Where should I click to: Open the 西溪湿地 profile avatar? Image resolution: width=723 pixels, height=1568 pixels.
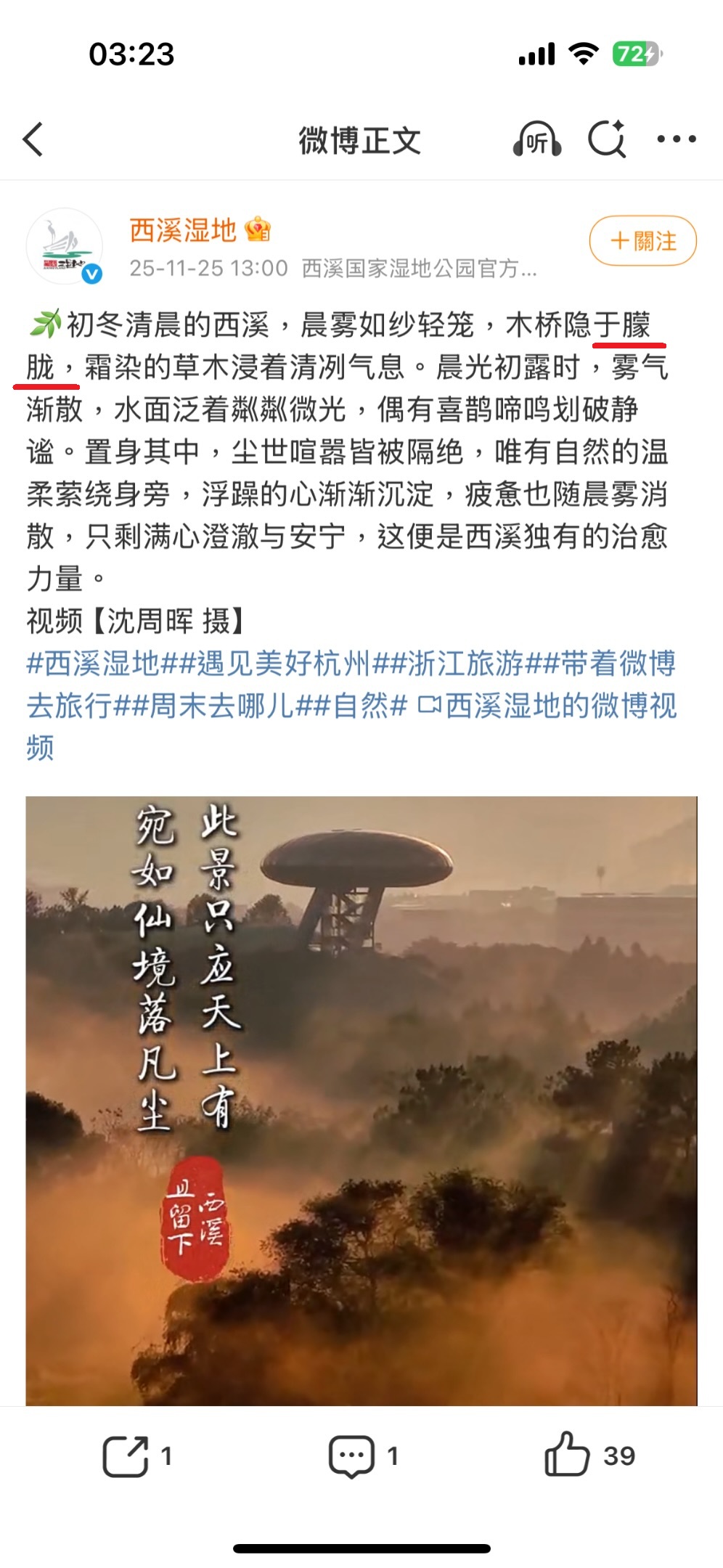pos(65,247)
